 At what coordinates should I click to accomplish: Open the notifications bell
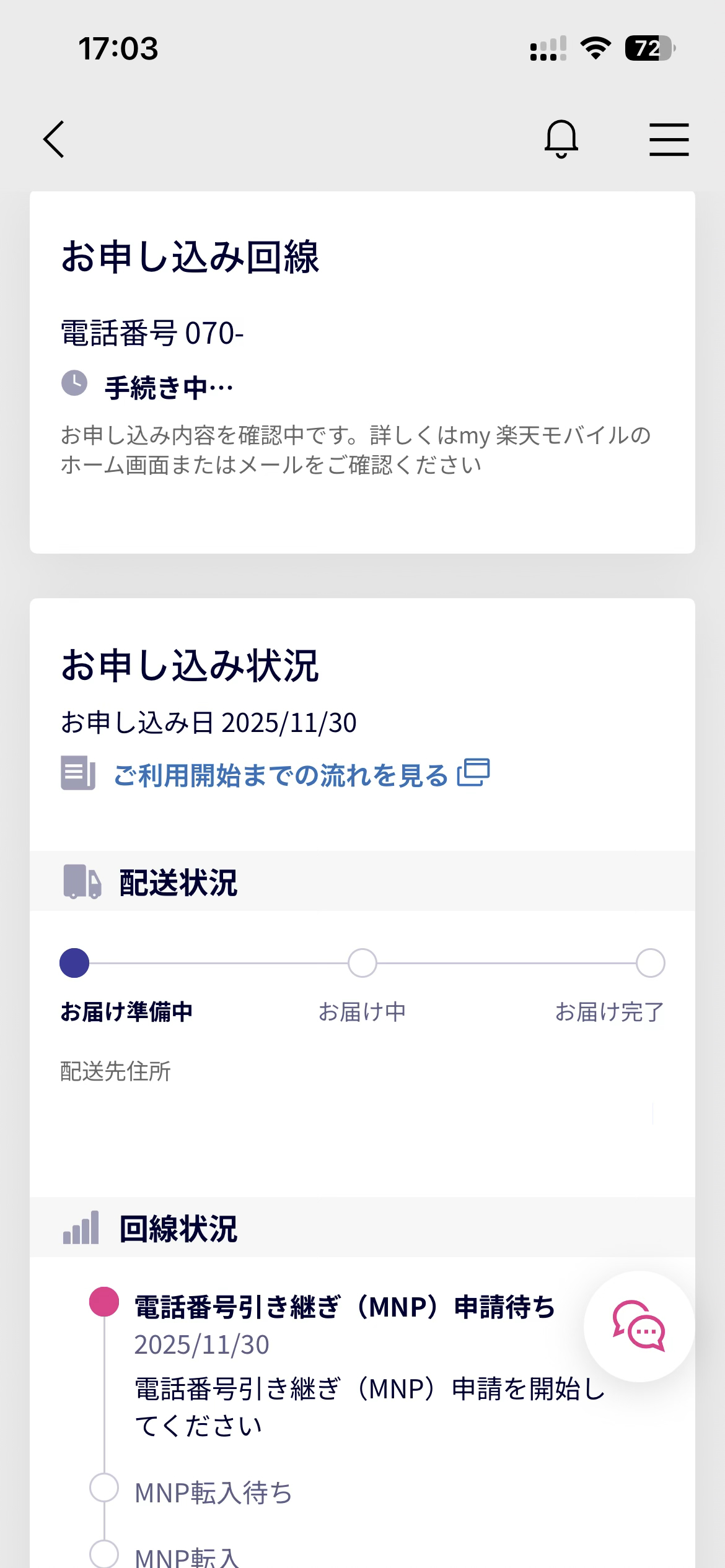[561, 139]
